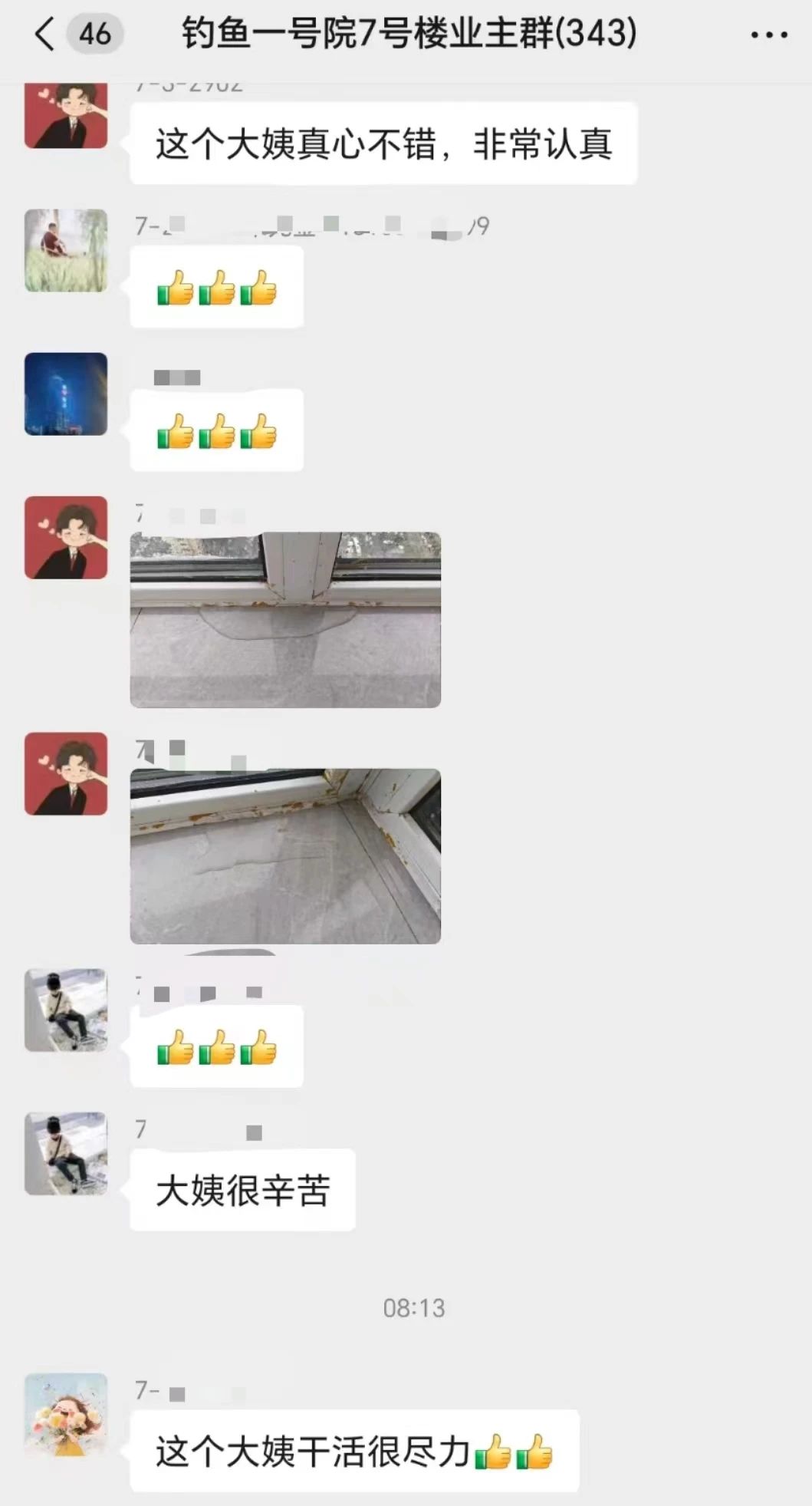The image size is (812, 1506).
Task: Tap the grass field avatar
Action: tap(66, 250)
